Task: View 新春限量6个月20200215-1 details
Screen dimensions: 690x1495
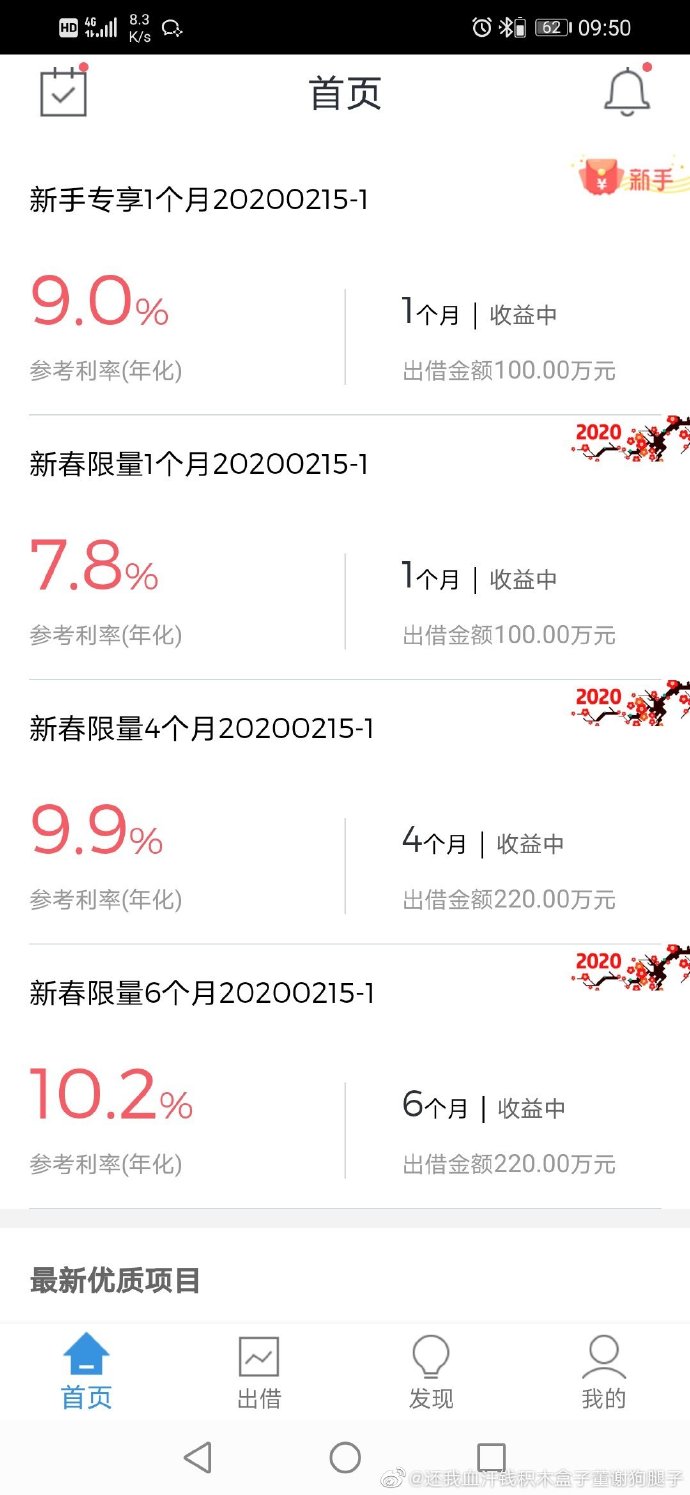Action: pyautogui.click(x=202, y=993)
